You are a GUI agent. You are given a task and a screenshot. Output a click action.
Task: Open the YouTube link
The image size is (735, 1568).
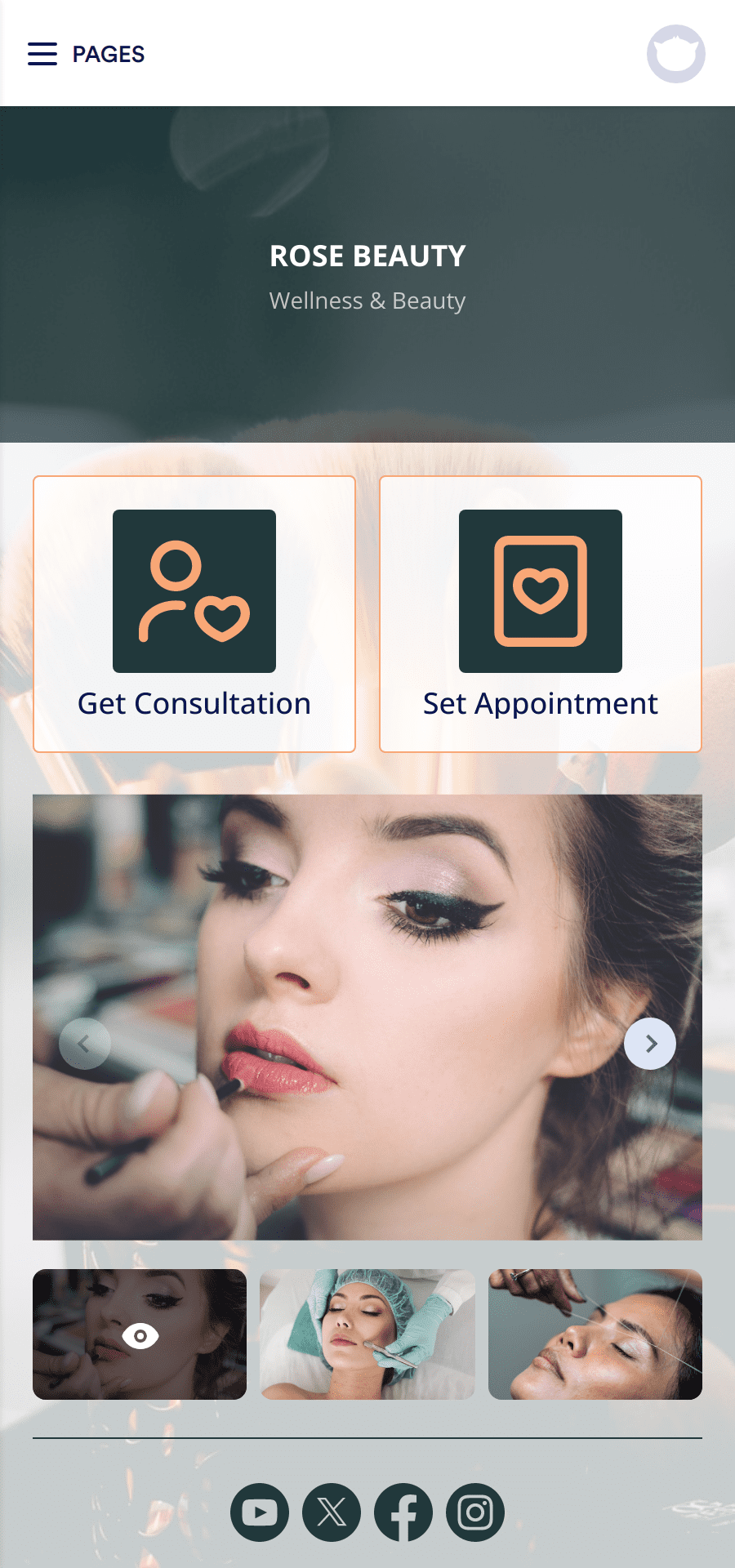260,1512
